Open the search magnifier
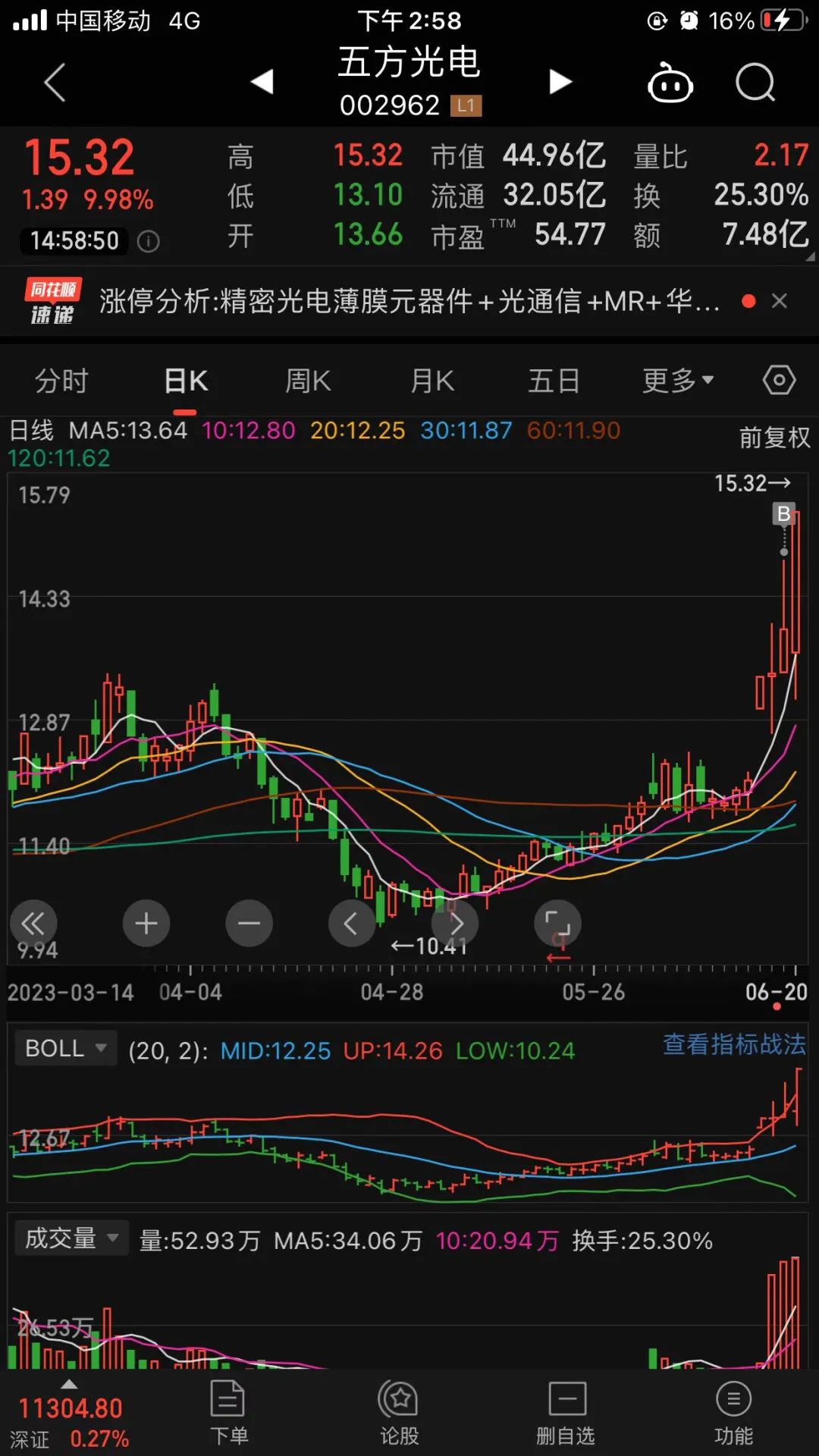This screenshot has height=1456, width=819. pyautogui.click(x=755, y=82)
